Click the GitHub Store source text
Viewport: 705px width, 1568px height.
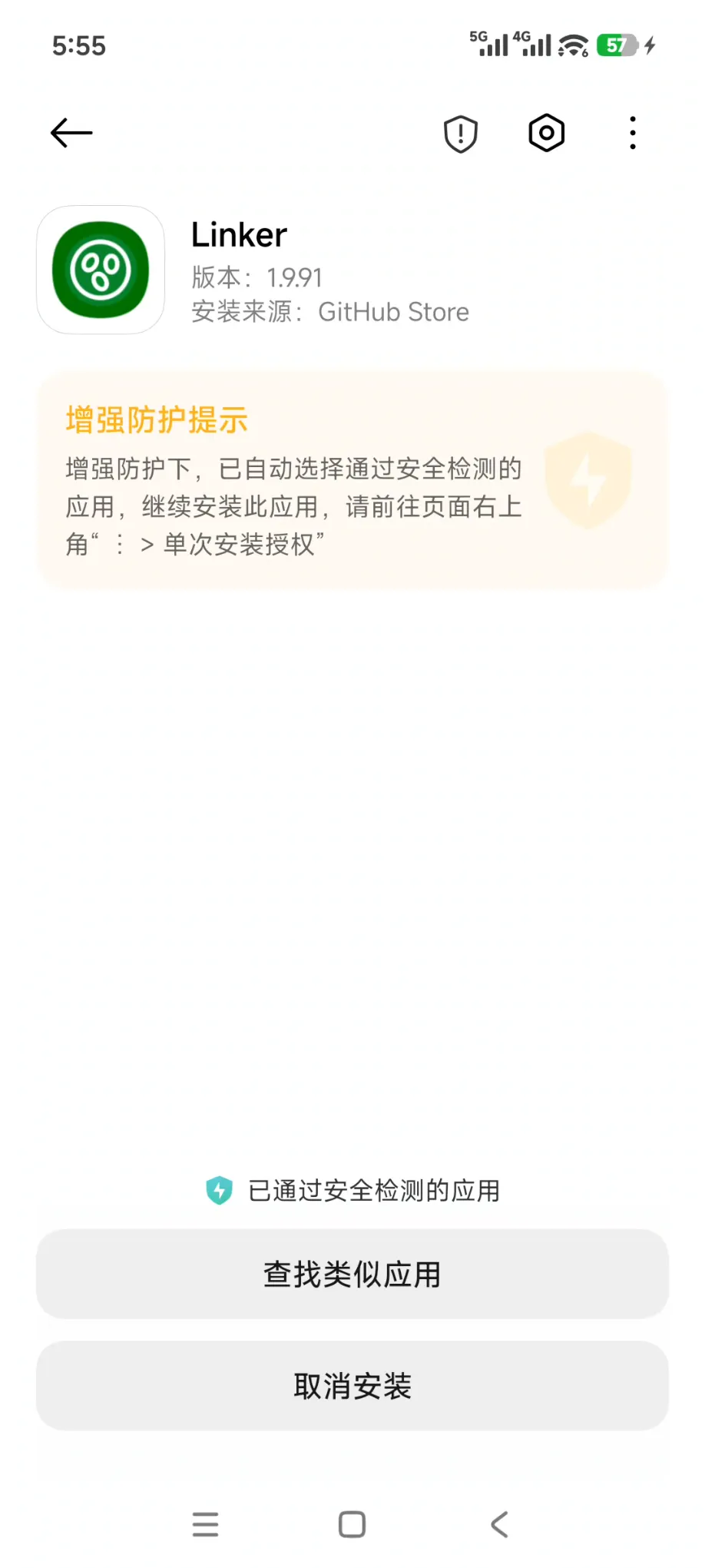tap(393, 312)
